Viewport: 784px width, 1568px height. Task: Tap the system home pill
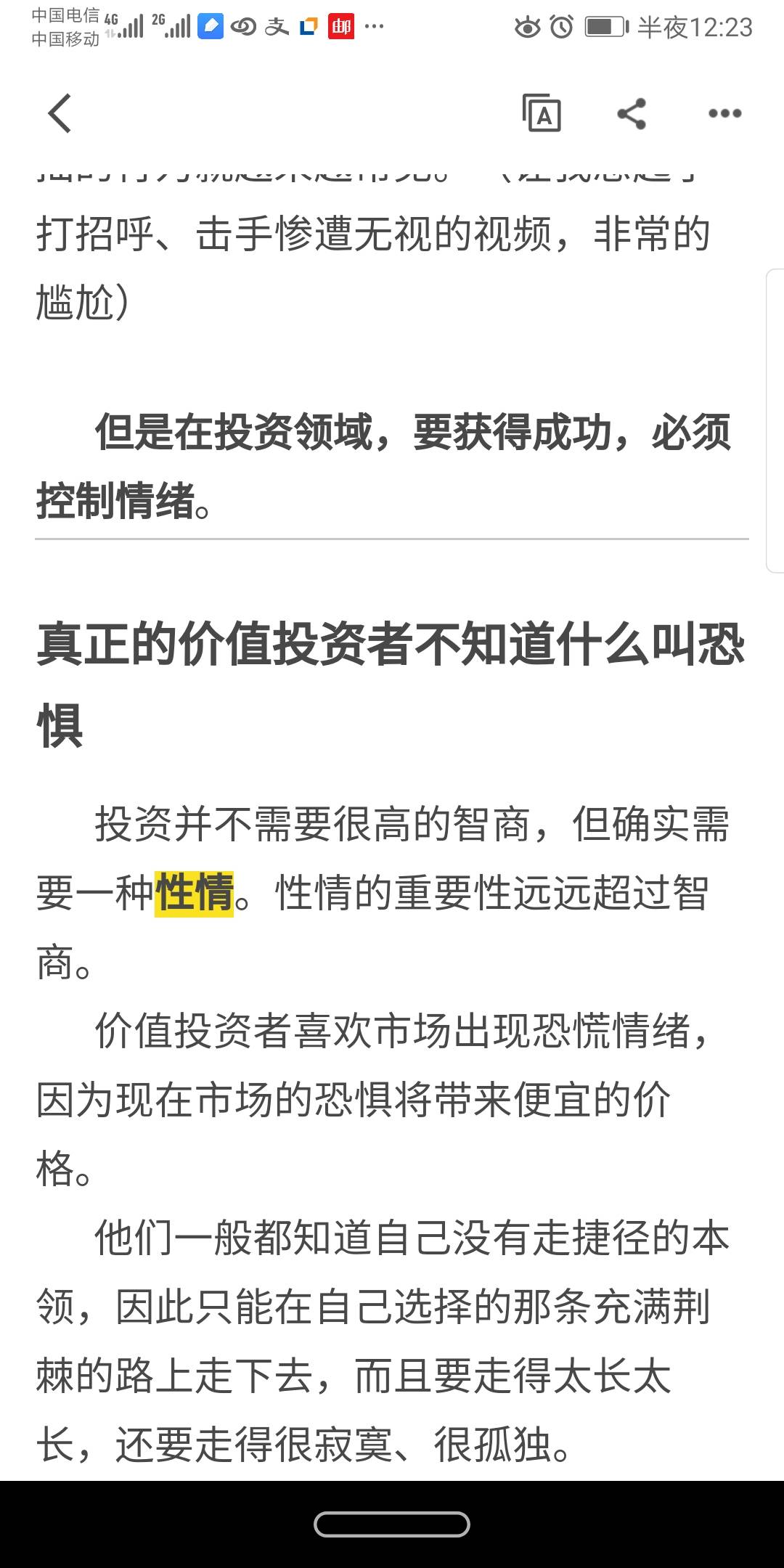pos(392,1524)
